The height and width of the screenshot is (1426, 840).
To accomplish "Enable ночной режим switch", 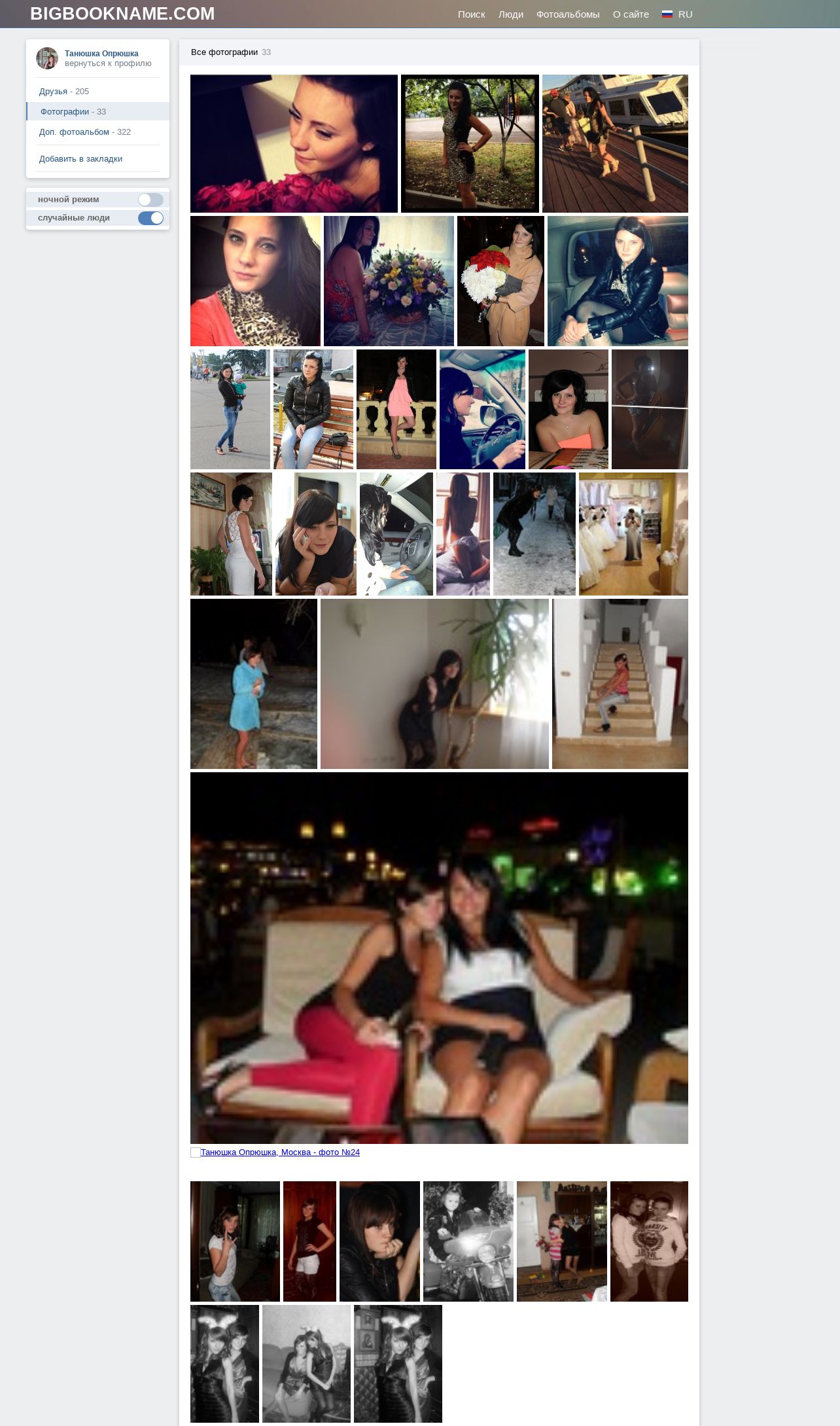I will (x=150, y=200).
